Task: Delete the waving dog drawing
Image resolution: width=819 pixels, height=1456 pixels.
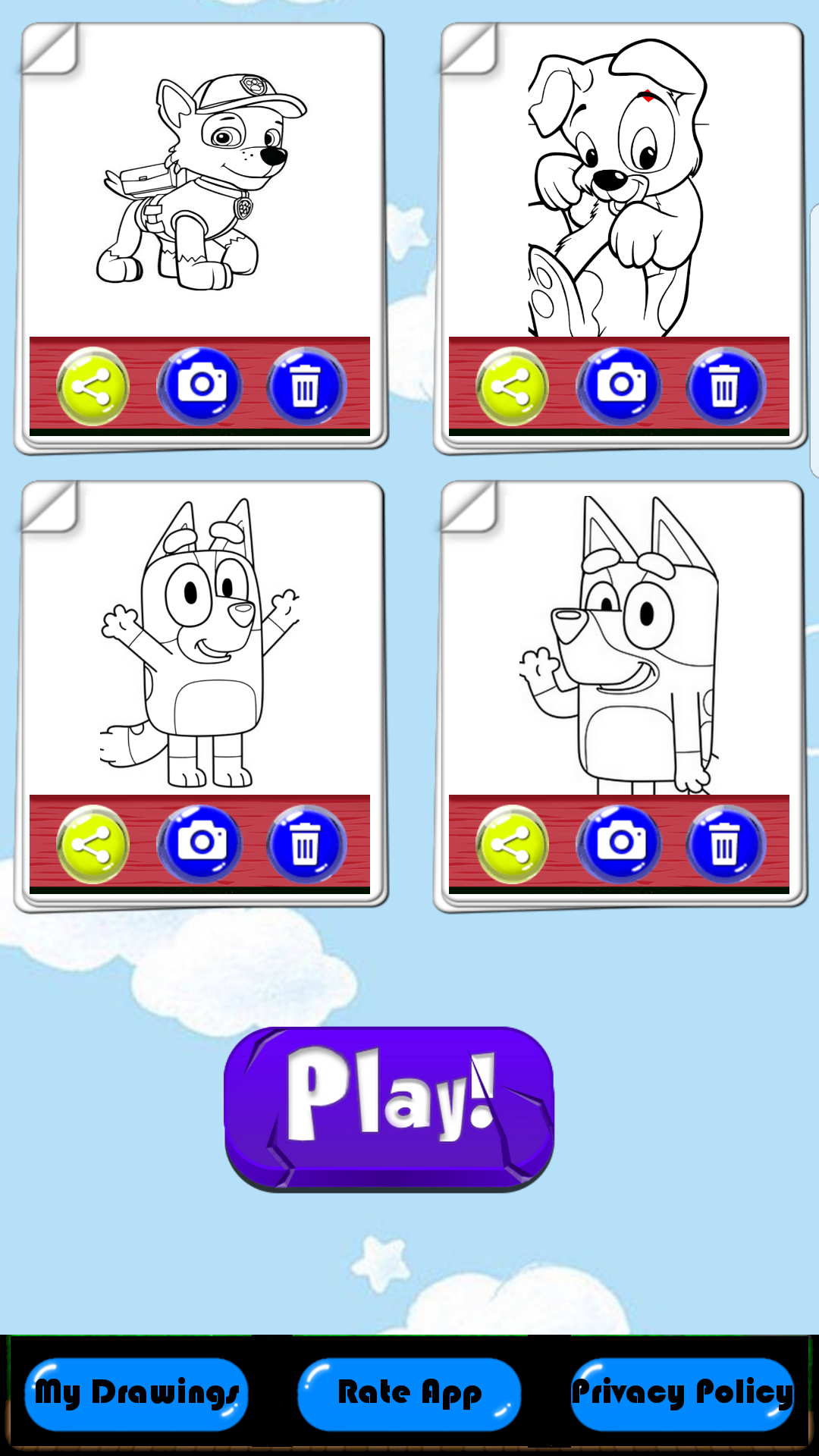Action: tap(725, 844)
